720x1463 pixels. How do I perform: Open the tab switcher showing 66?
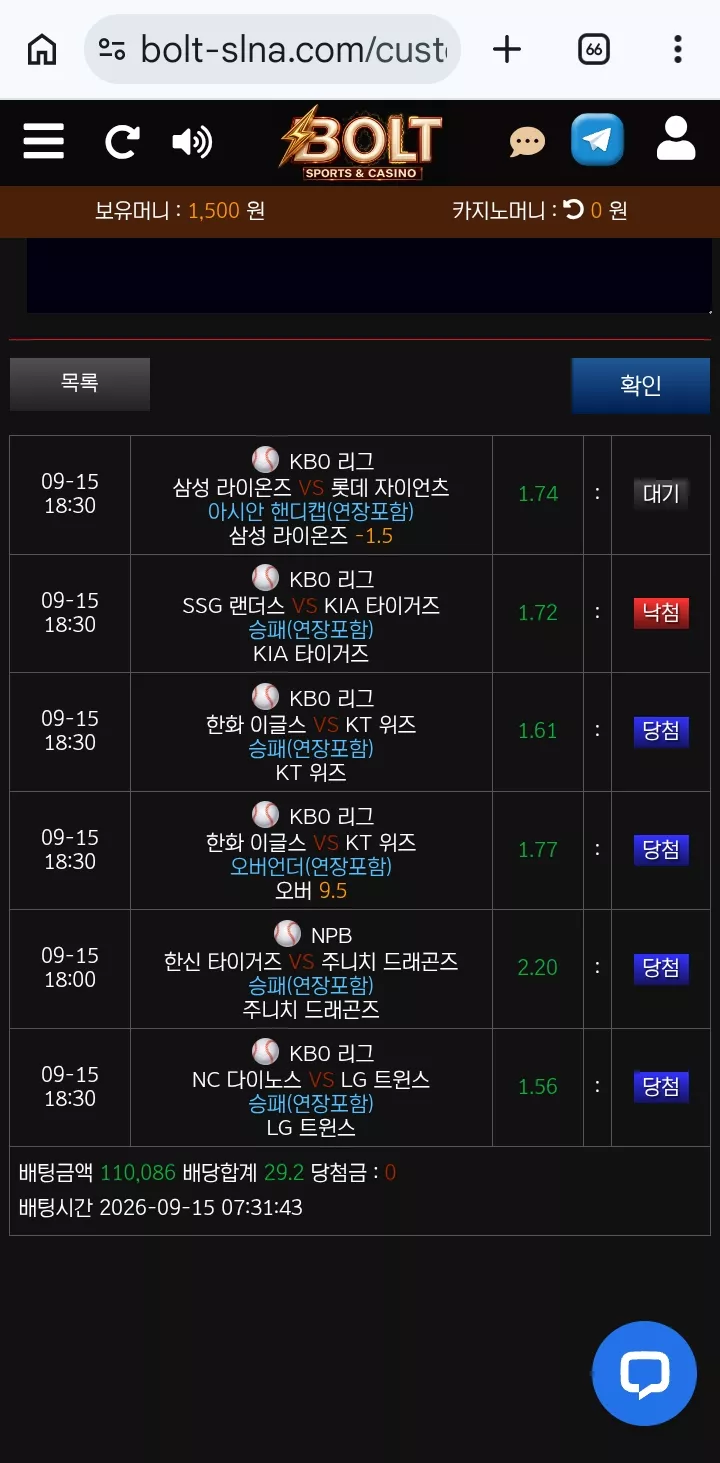[x=594, y=49]
